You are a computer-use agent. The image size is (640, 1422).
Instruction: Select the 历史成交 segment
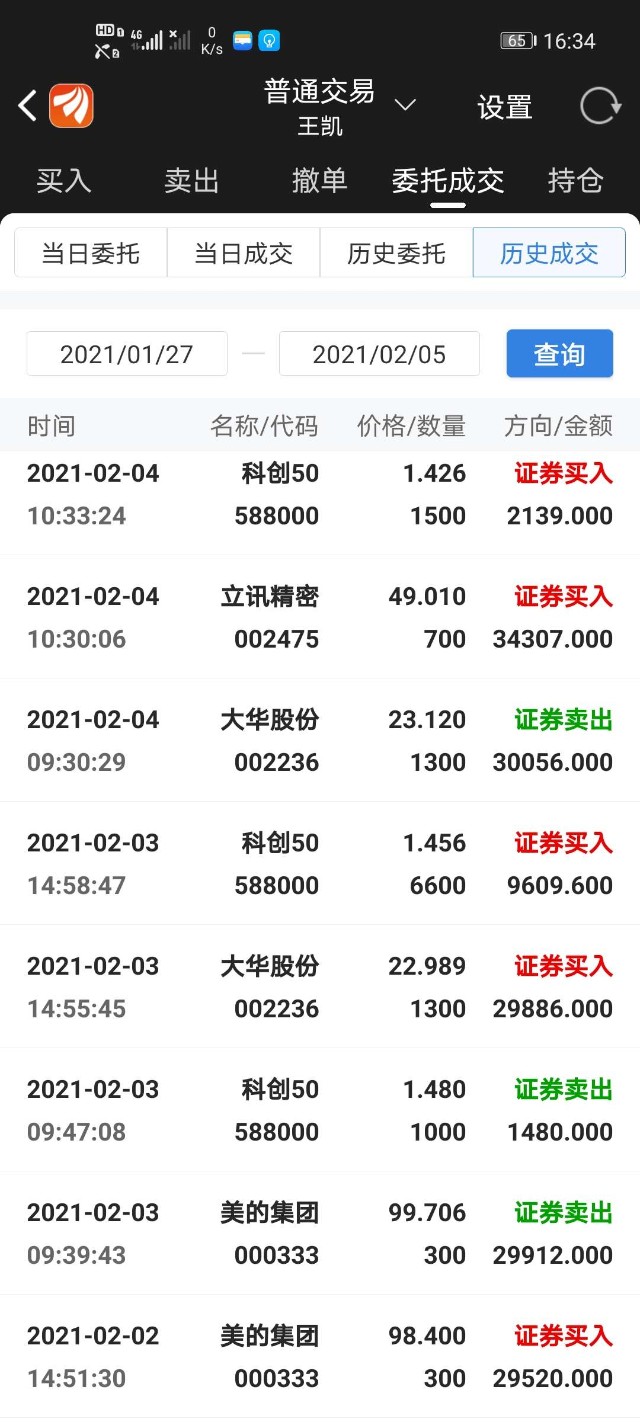pos(549,253)
